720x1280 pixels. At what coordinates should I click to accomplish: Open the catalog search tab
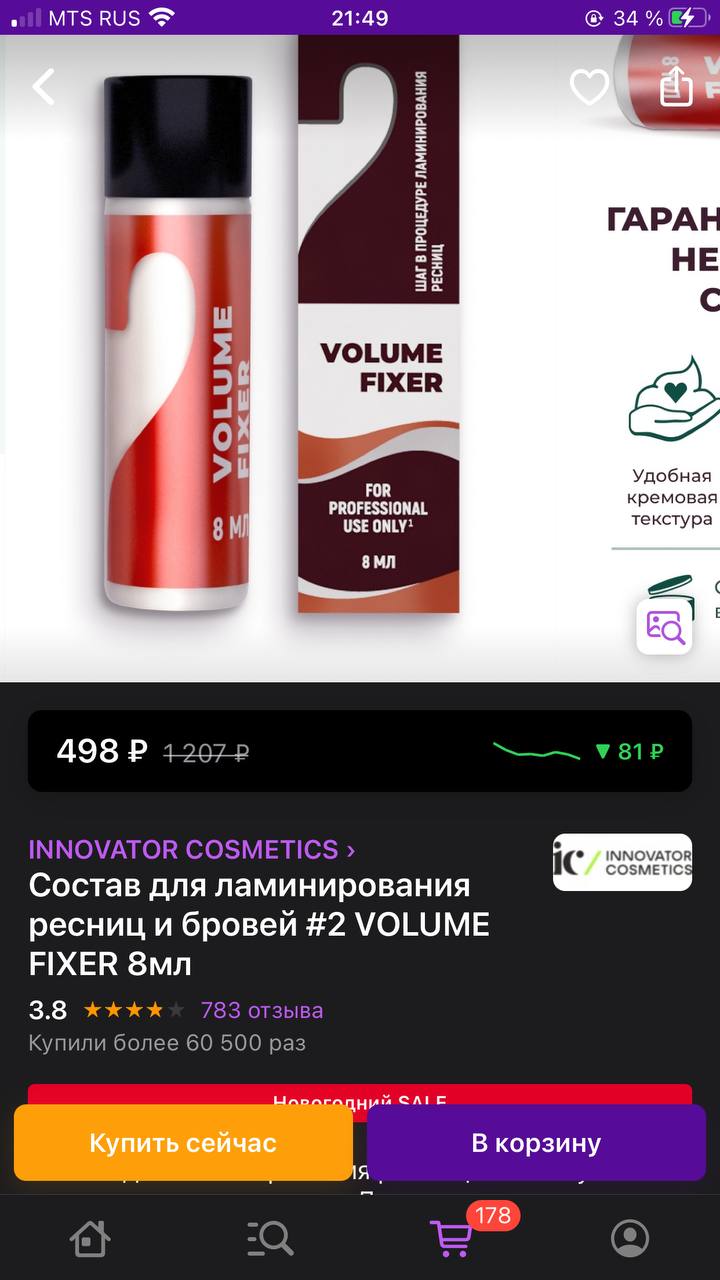pyautogui.click(x=270, y=1239)
